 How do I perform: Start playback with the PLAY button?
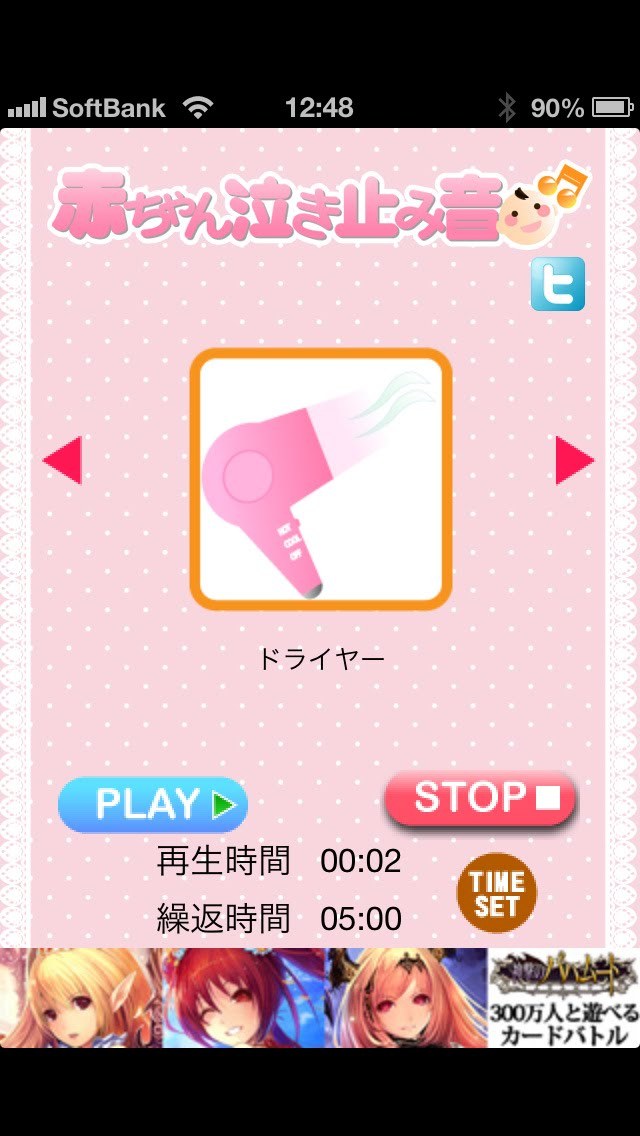pos(153,804)
